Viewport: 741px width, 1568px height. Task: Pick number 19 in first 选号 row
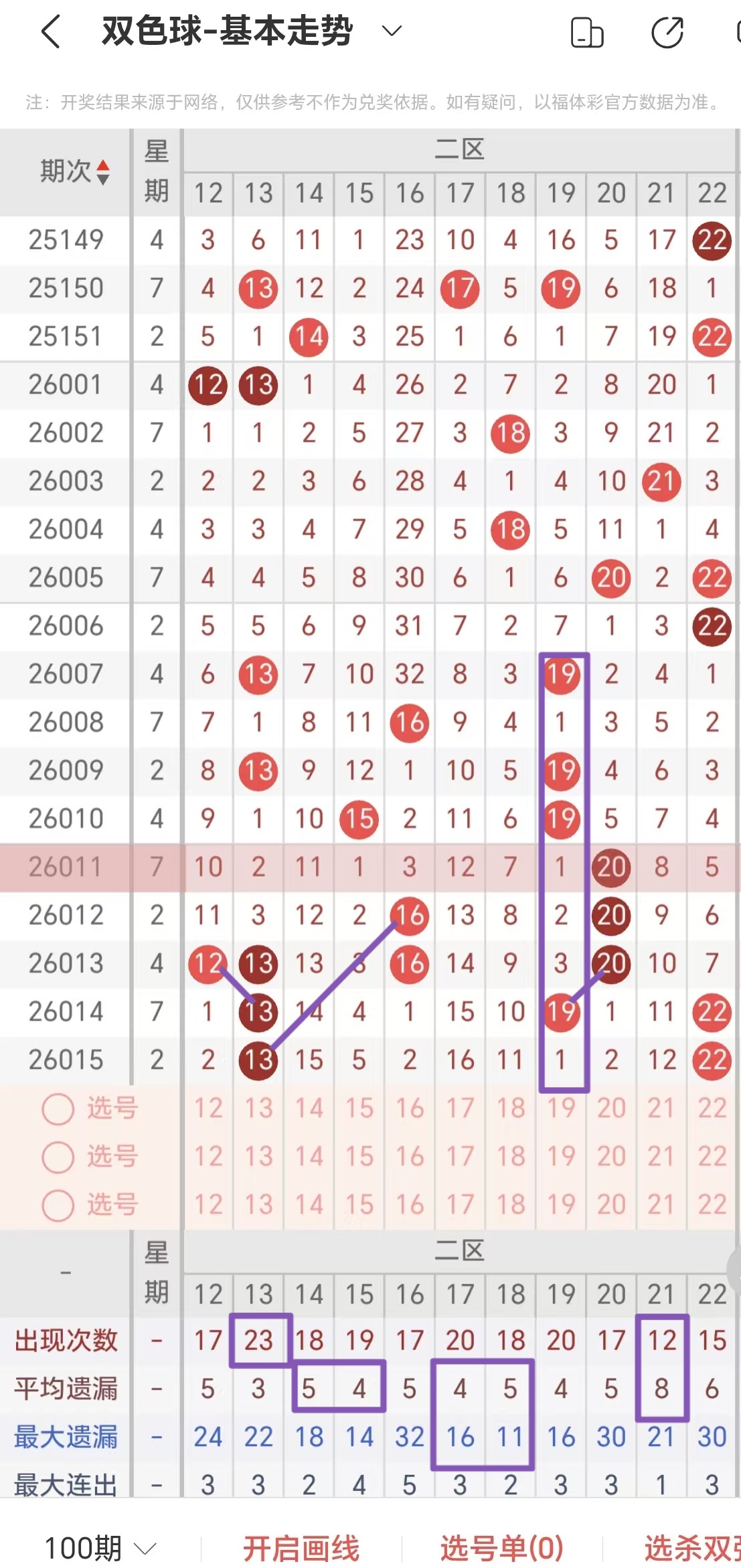[561, 1109]
